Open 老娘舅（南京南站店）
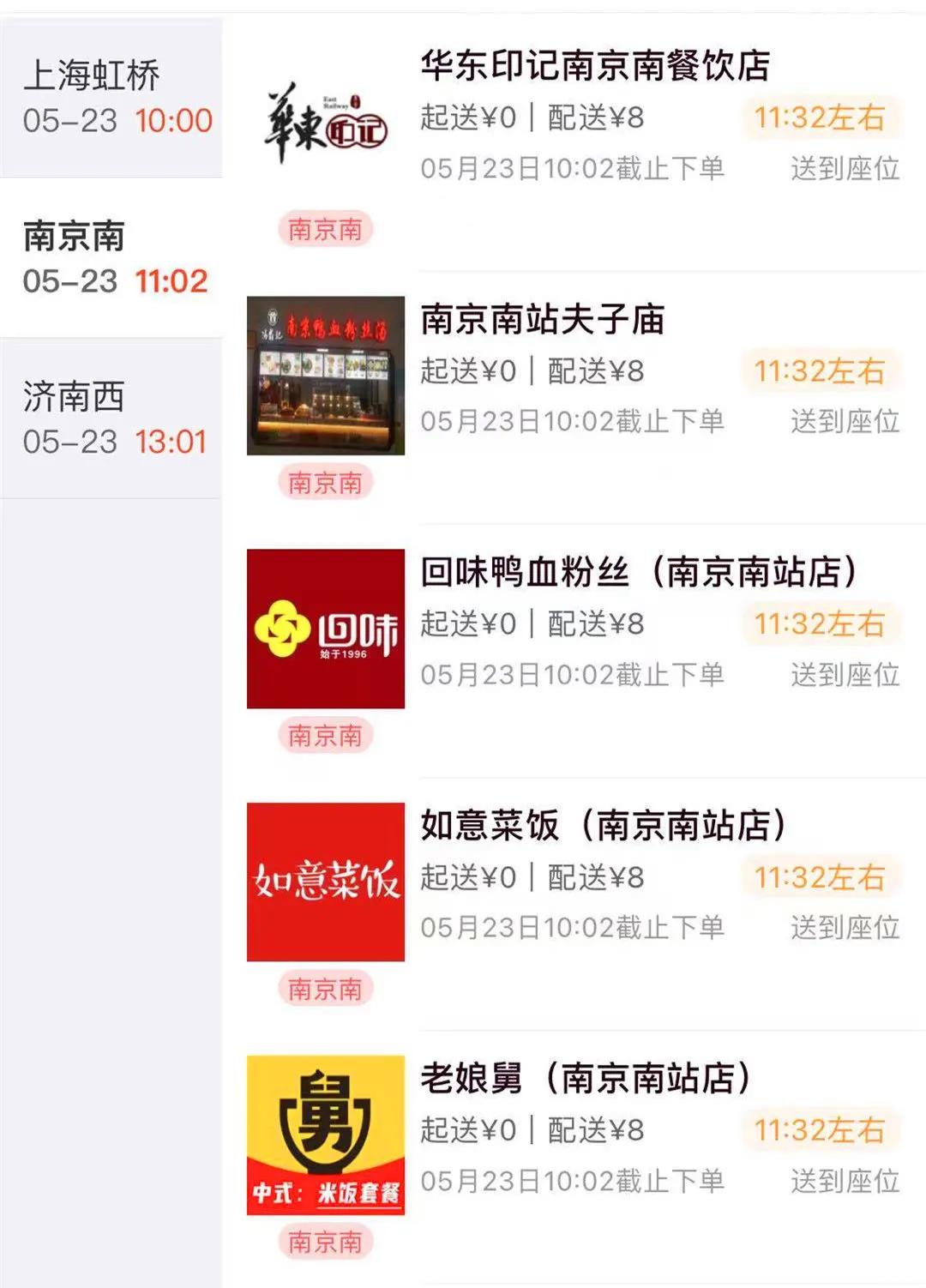The height and width of the screenshot is (1288, 926). point(586,1079)
